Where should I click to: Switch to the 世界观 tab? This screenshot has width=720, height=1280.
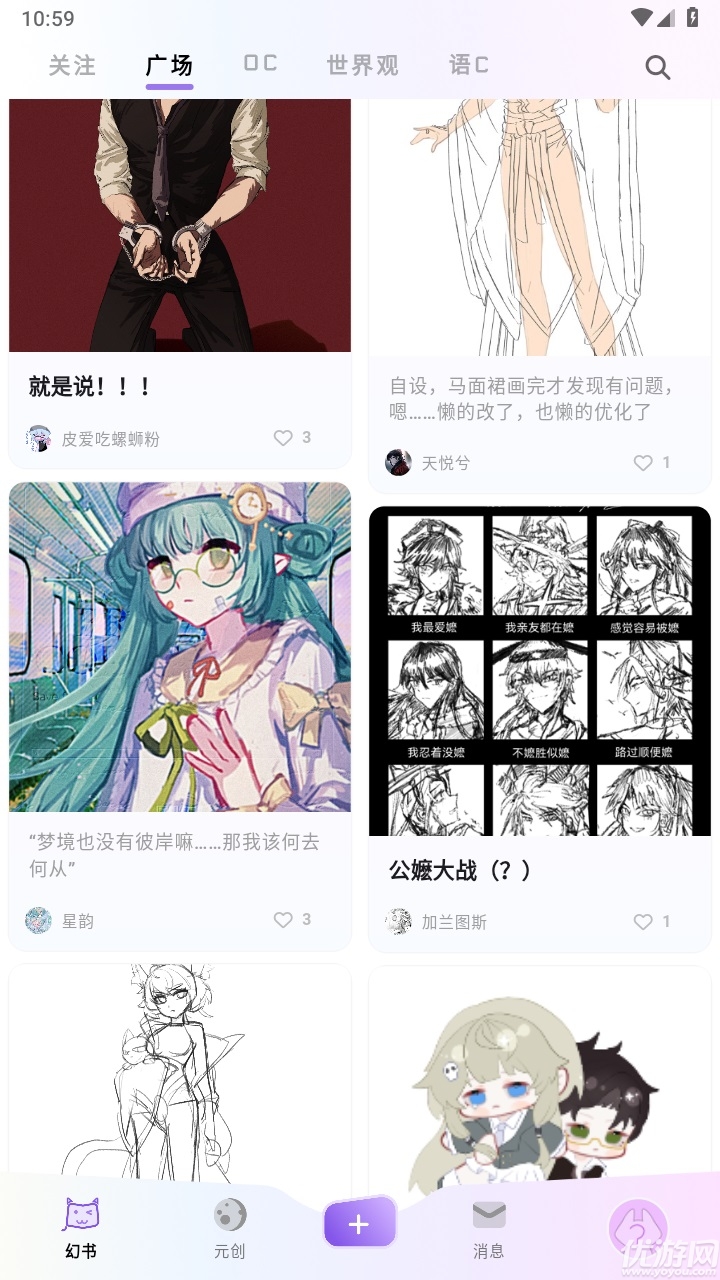point(361,65)
